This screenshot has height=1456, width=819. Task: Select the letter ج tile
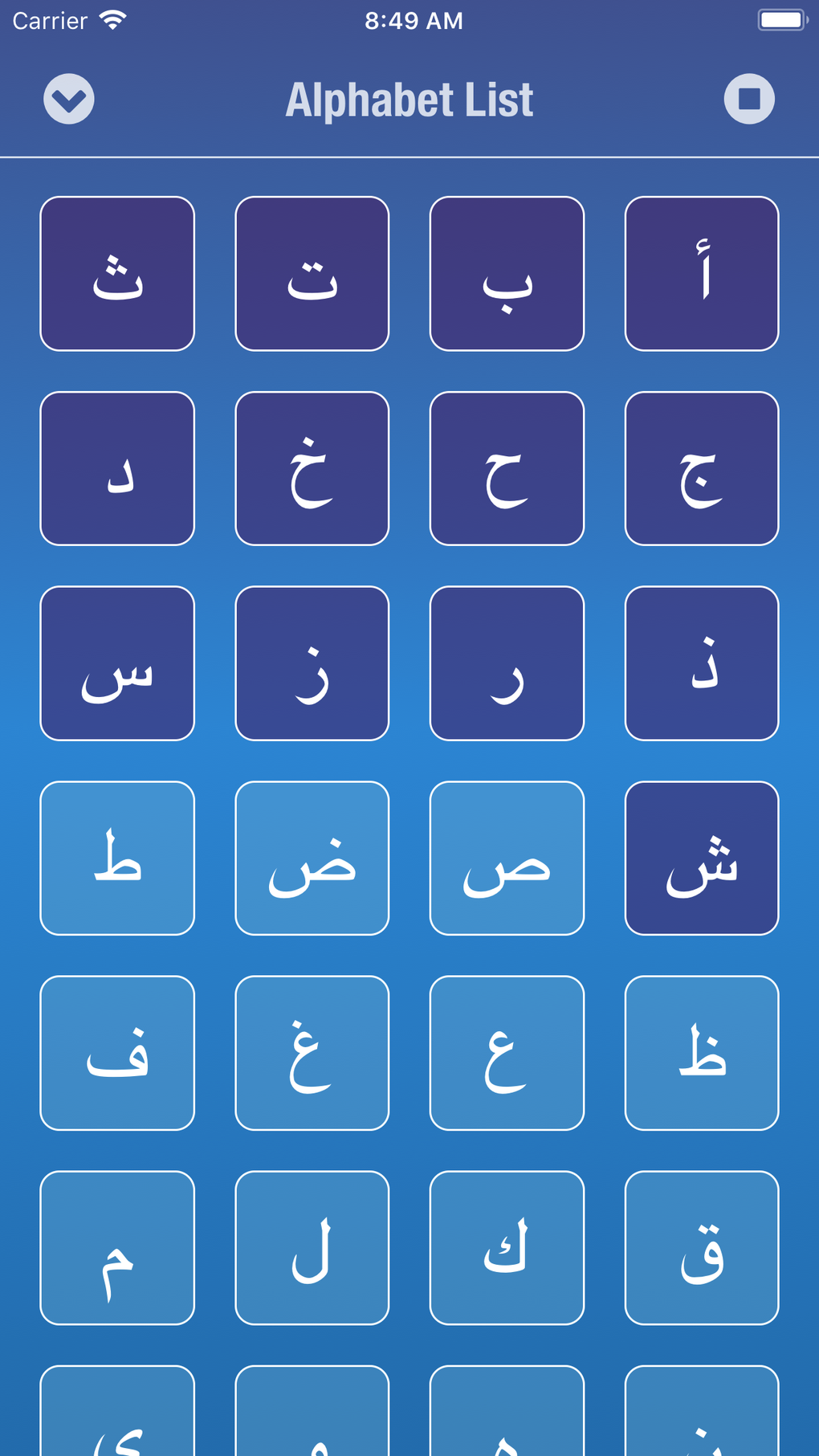tap(701, 468)
